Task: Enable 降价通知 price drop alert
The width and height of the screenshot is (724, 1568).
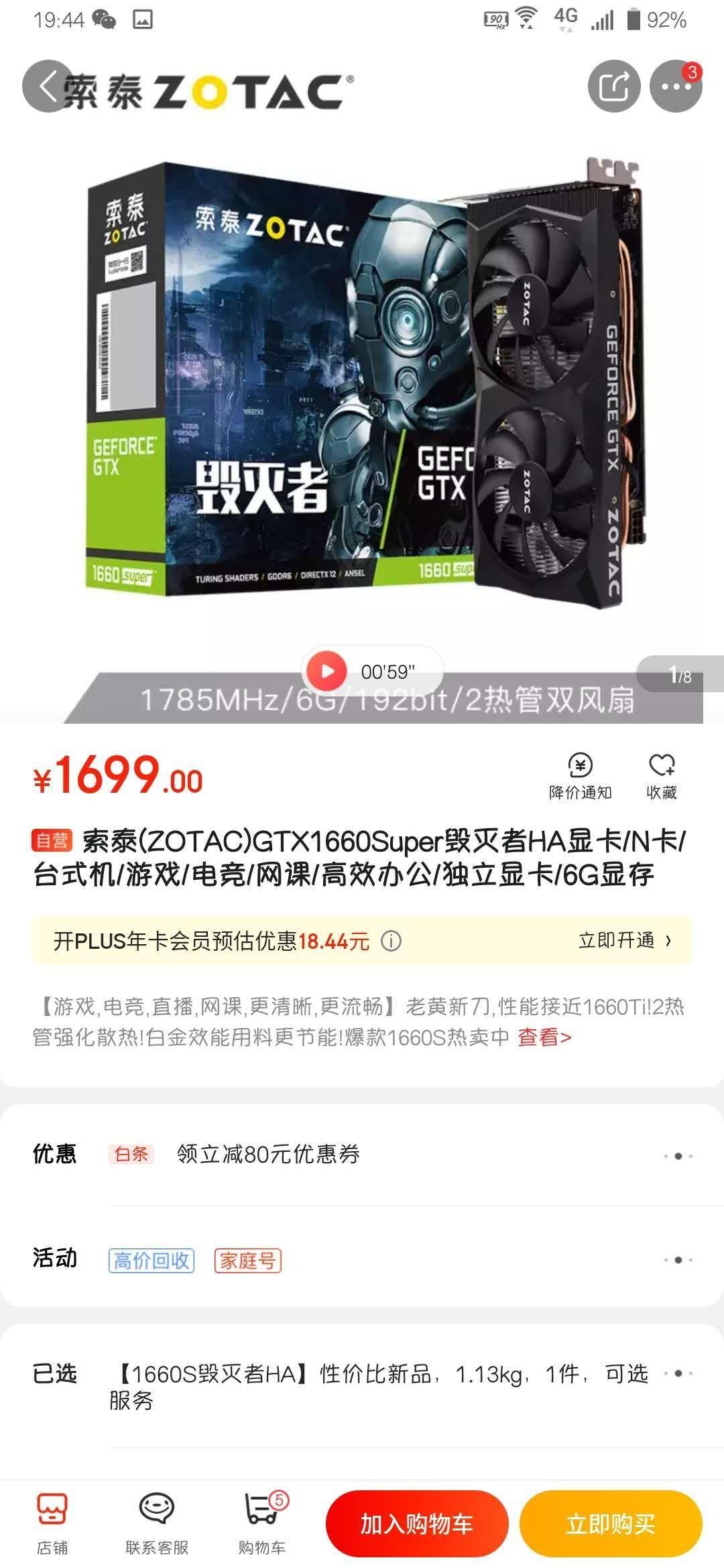Action: 580,776
